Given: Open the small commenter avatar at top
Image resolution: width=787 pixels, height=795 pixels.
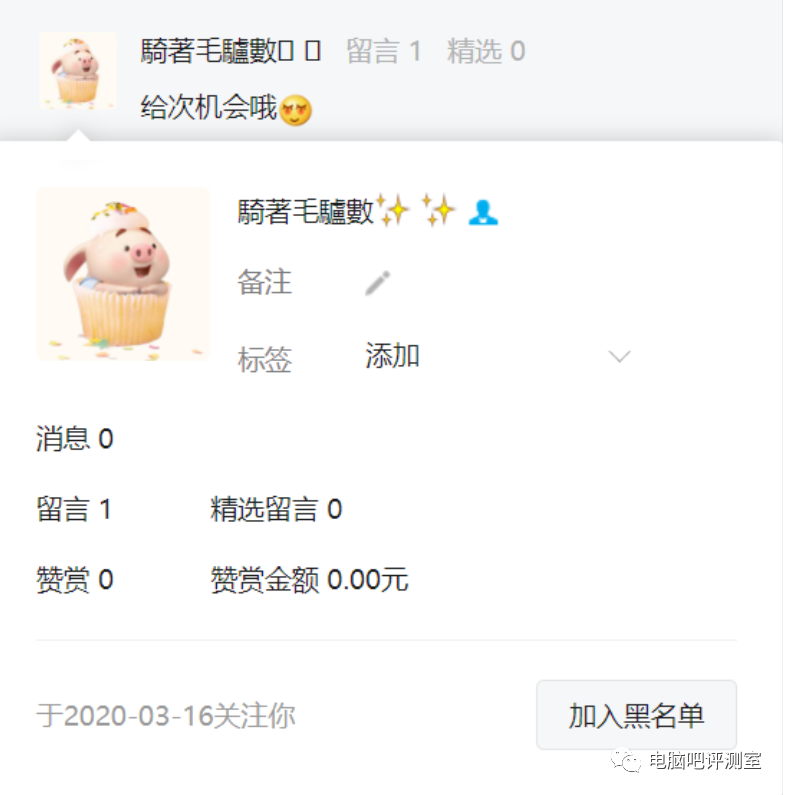Looking at the screenshot, I should coord(77,70).
